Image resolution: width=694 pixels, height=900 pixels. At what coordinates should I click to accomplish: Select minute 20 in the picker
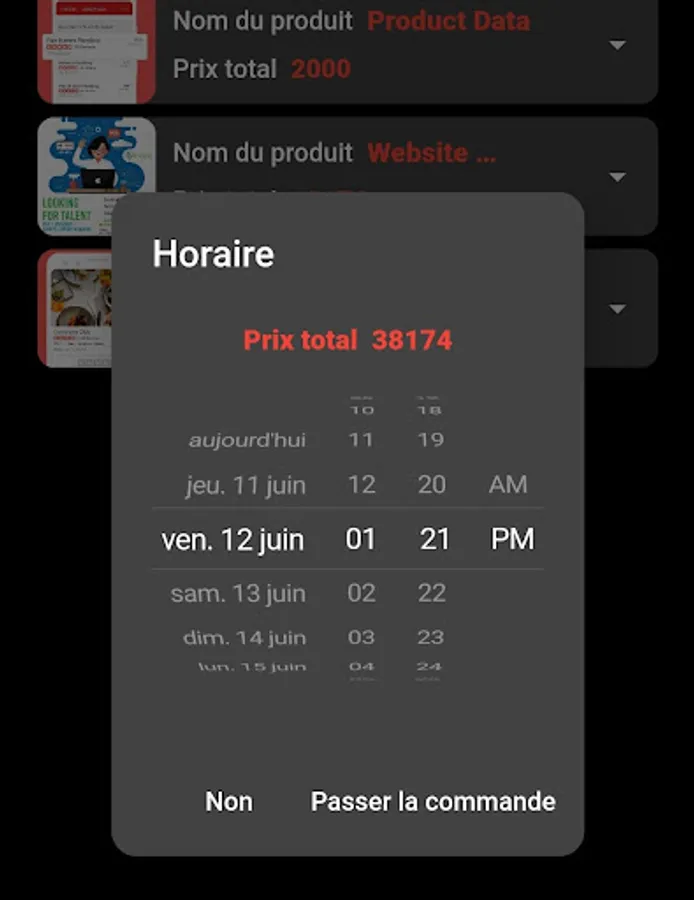point(431,486)
